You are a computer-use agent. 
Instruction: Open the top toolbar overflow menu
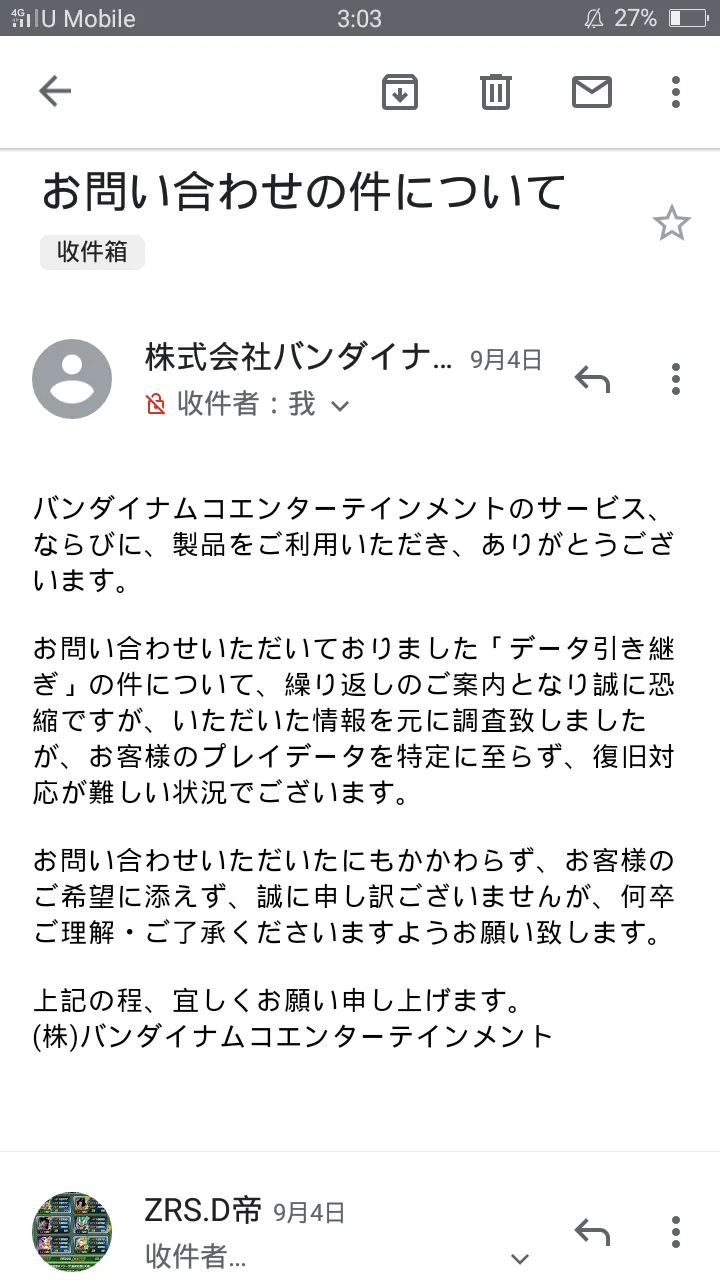click(x=676, y=92)
